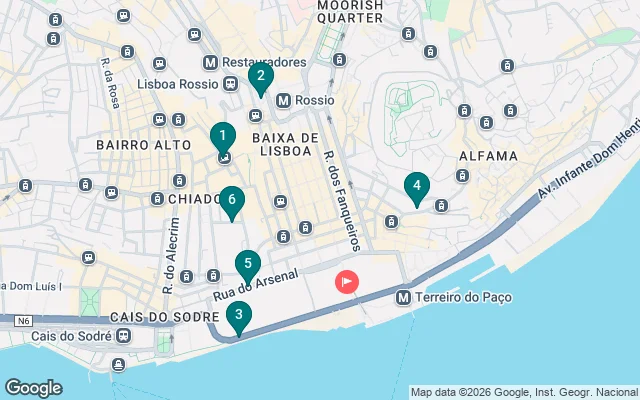Open map pin number 2 near Rossio
640x400 pixels.
coord(260,77)
